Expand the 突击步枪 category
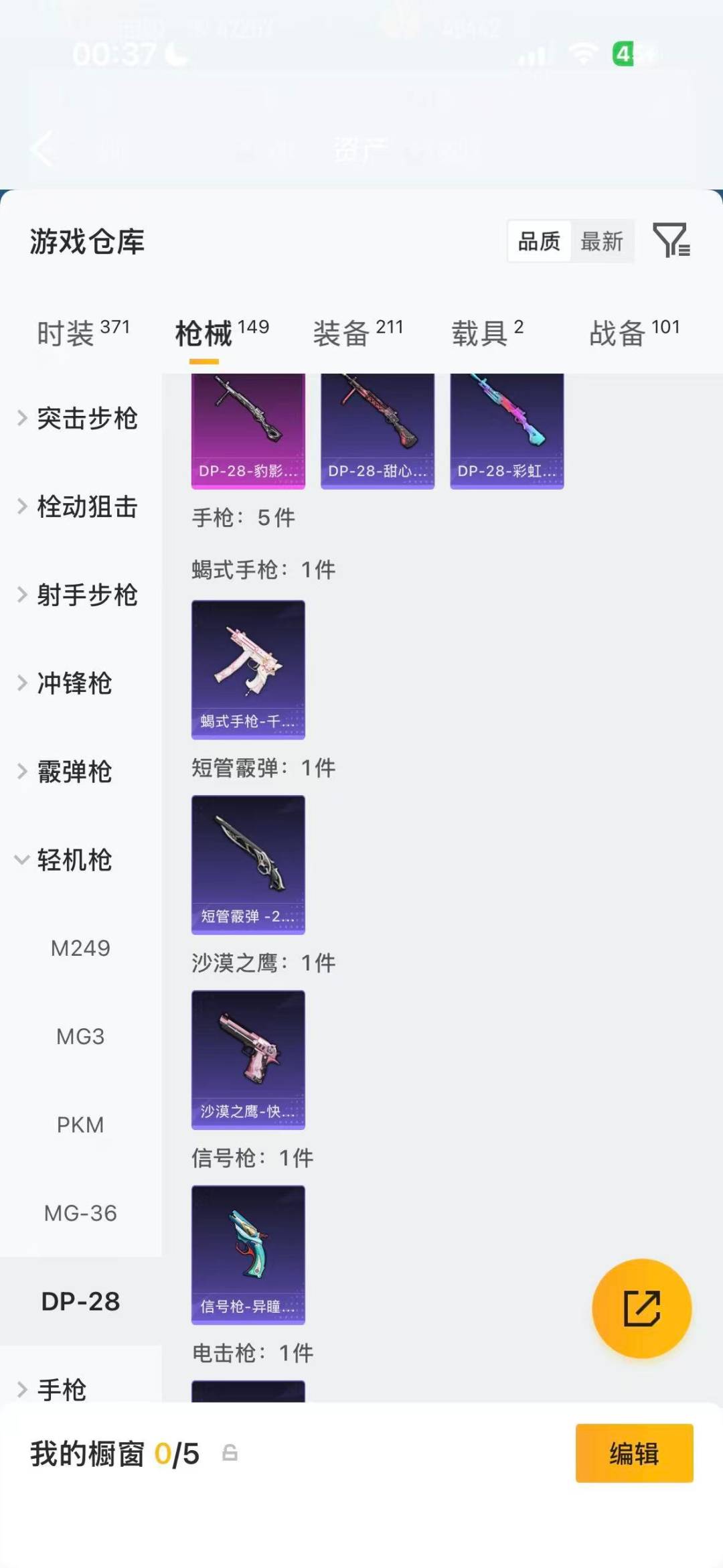Viewport: 723px width, 1568px height. tap(87, 419)
